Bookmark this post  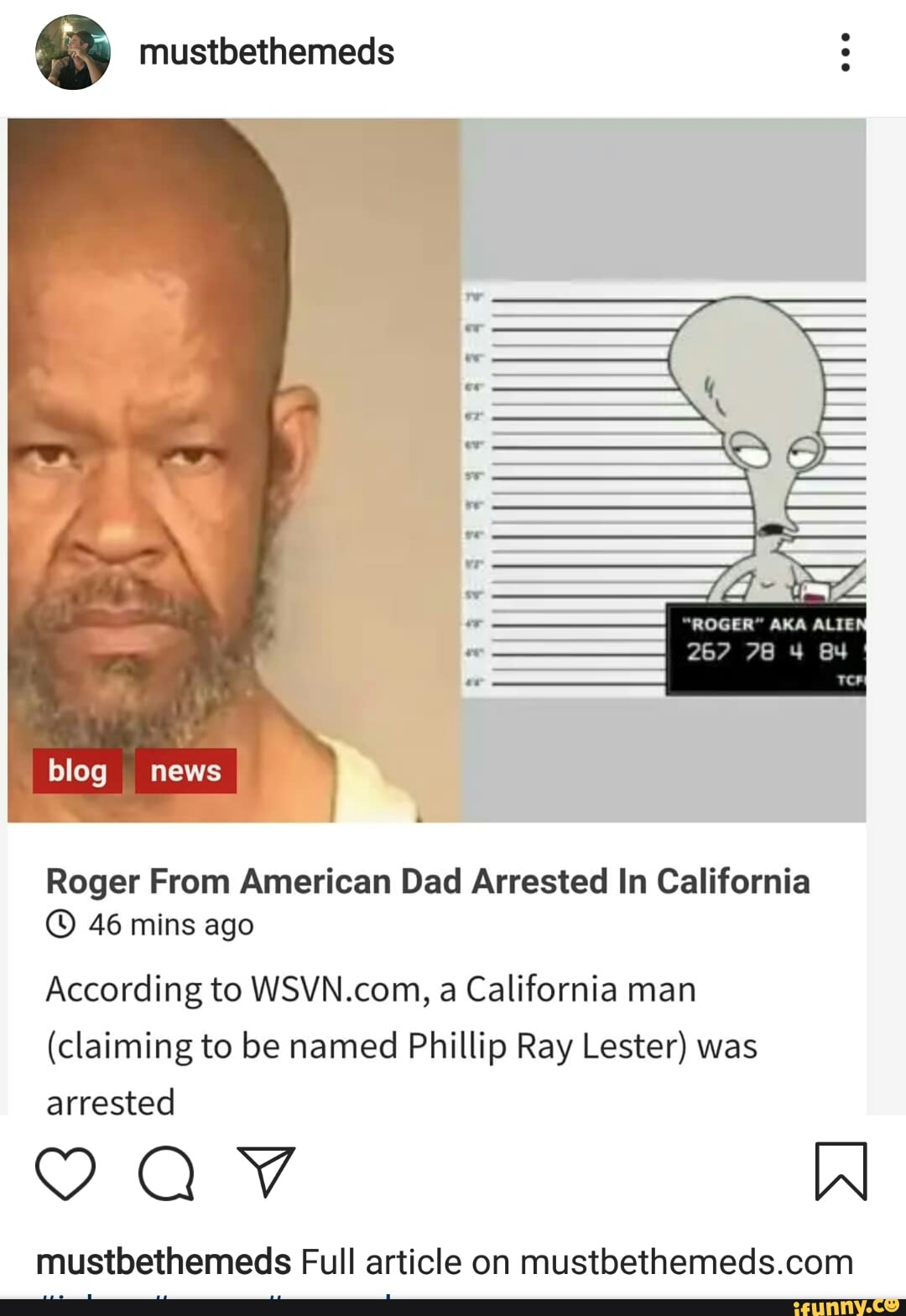841,1171
